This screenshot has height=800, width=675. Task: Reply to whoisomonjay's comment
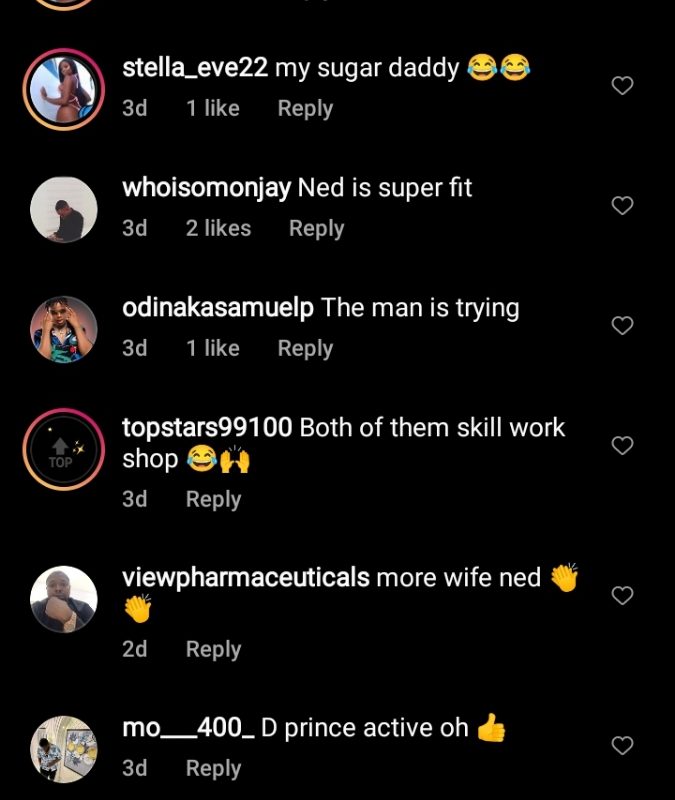[x=316, y=228]
